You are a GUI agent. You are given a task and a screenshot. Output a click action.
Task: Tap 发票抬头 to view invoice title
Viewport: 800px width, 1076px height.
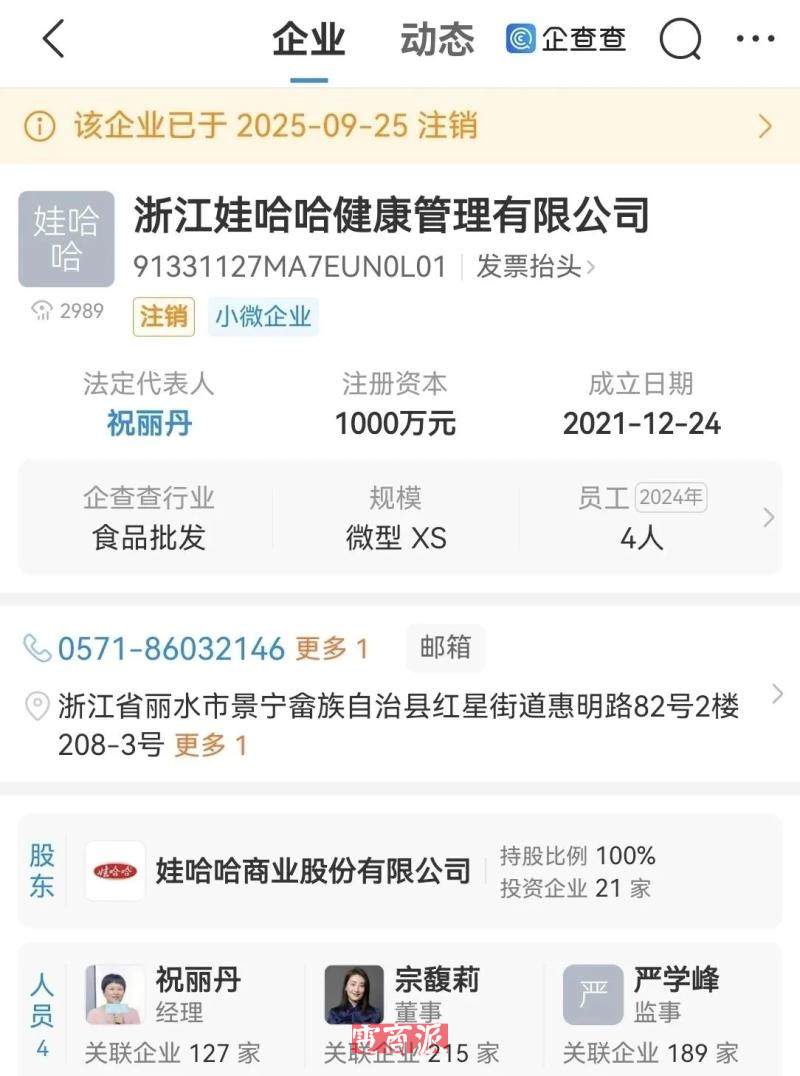pos(534,267)
